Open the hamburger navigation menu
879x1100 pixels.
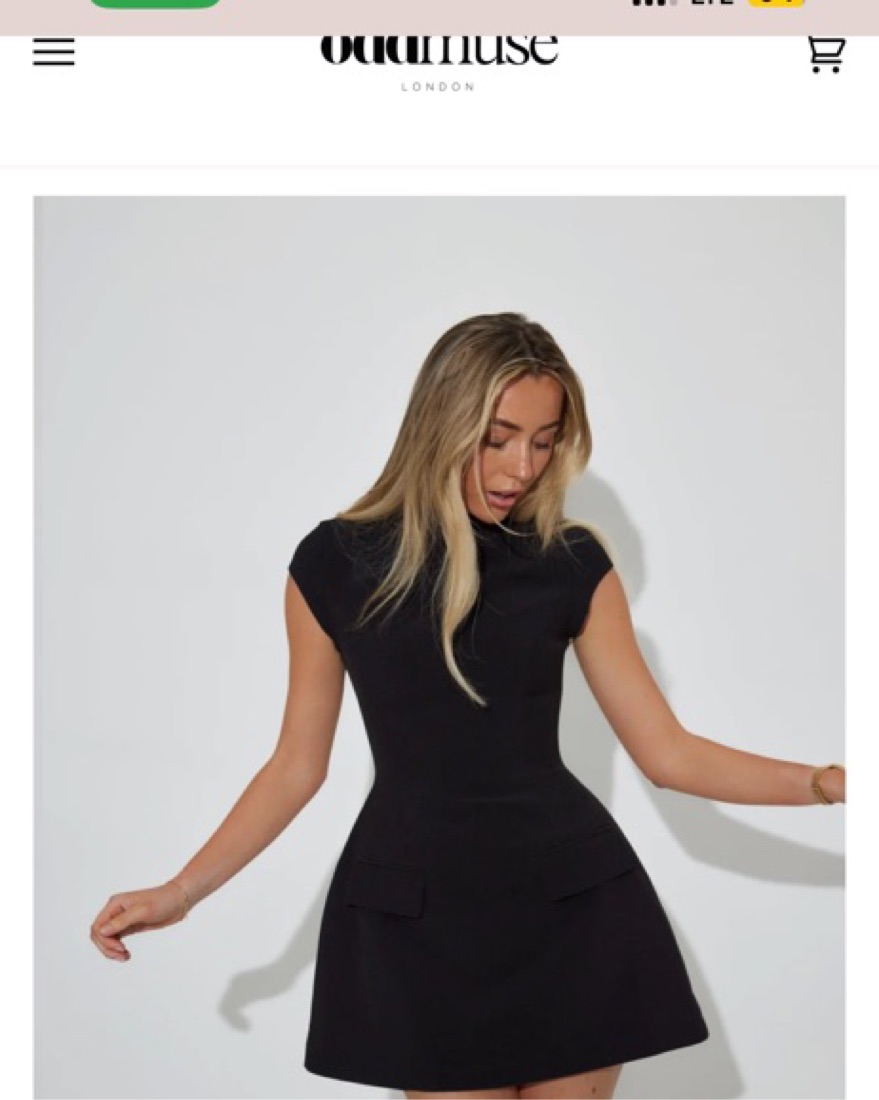coord(53,51)
